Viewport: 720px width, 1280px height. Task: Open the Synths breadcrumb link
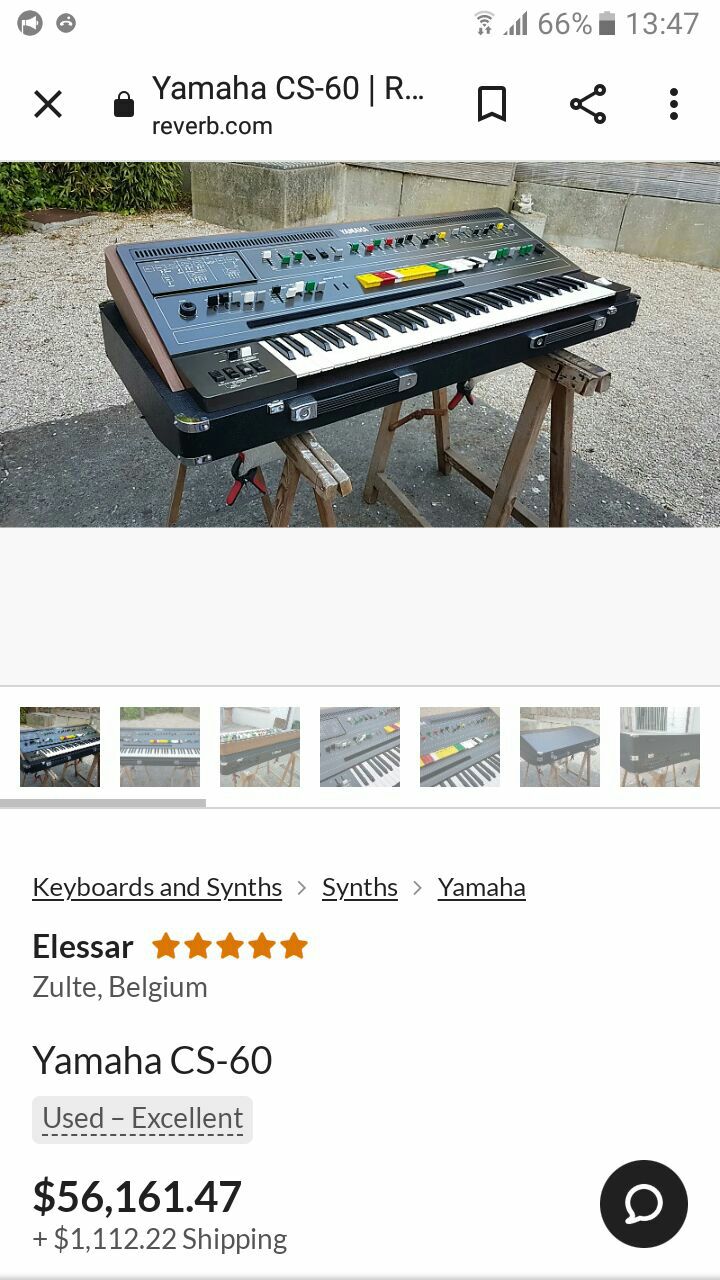click(x=359, y=887)
